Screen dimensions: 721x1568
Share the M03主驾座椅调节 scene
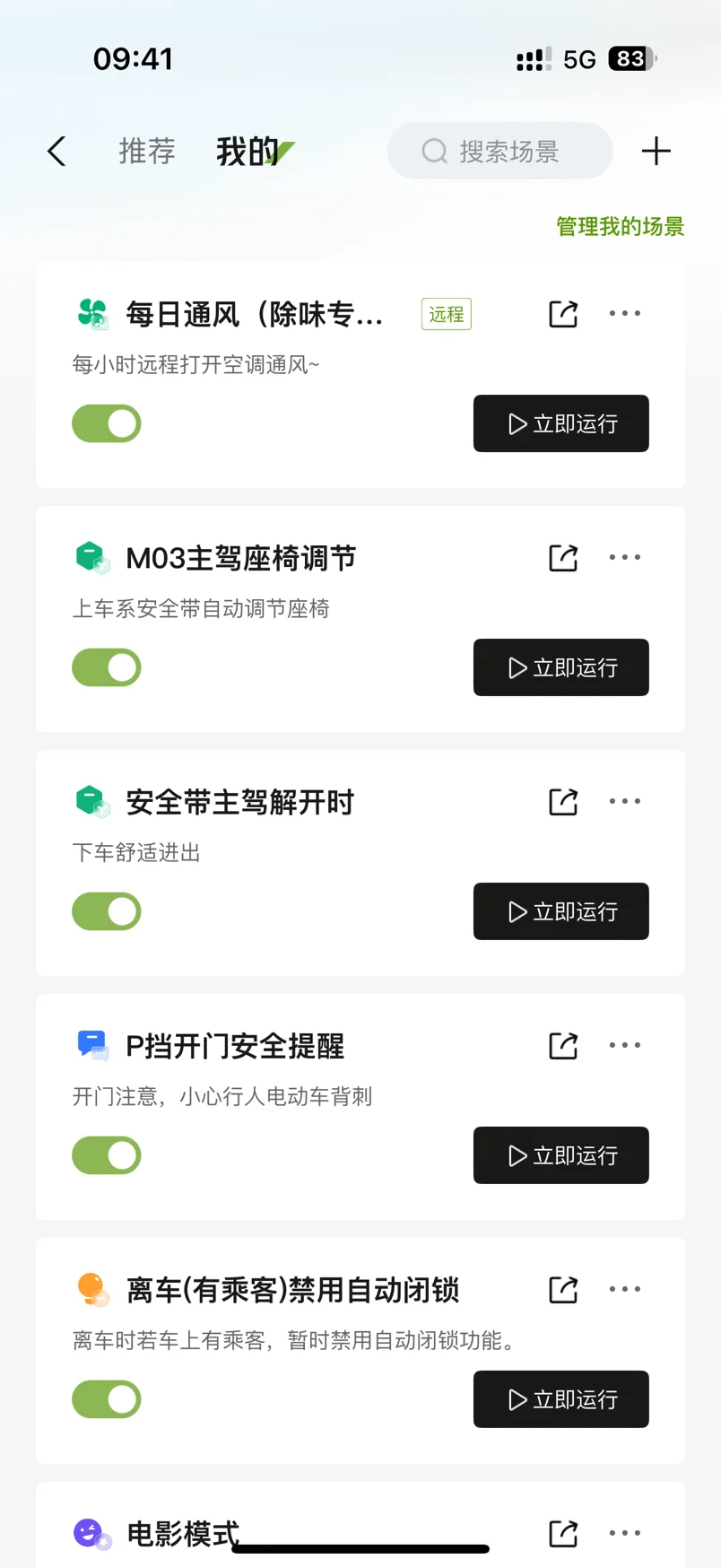tap(563, 558)
